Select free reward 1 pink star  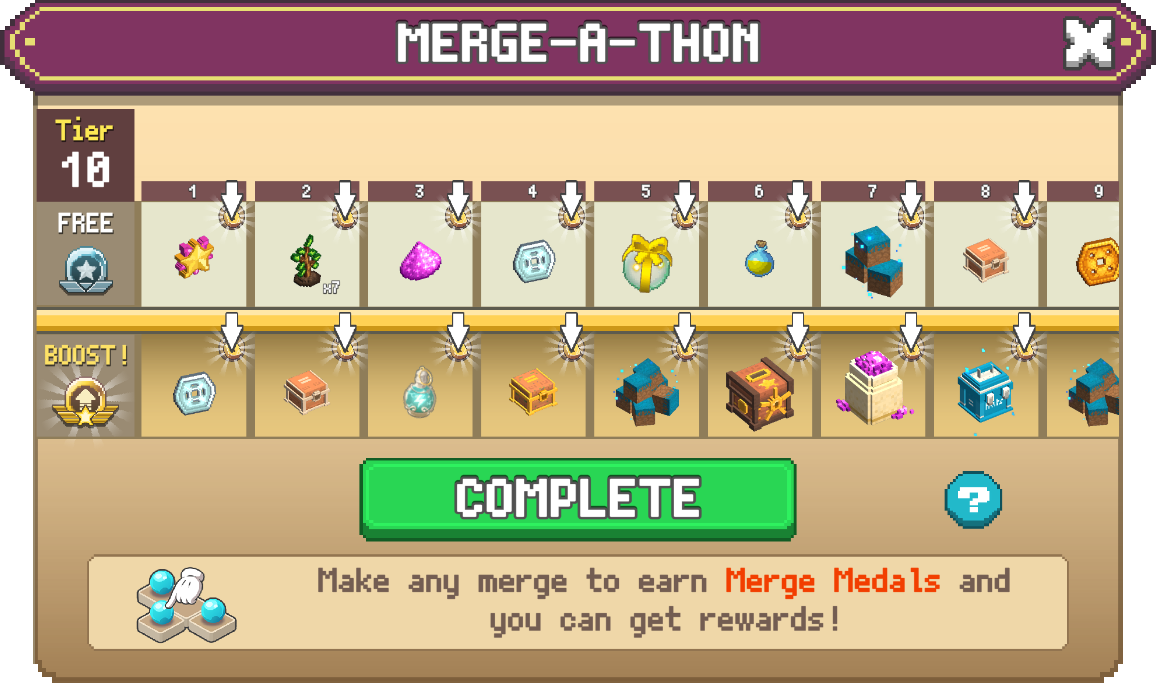pyautogui.click(x=194, y=260)
